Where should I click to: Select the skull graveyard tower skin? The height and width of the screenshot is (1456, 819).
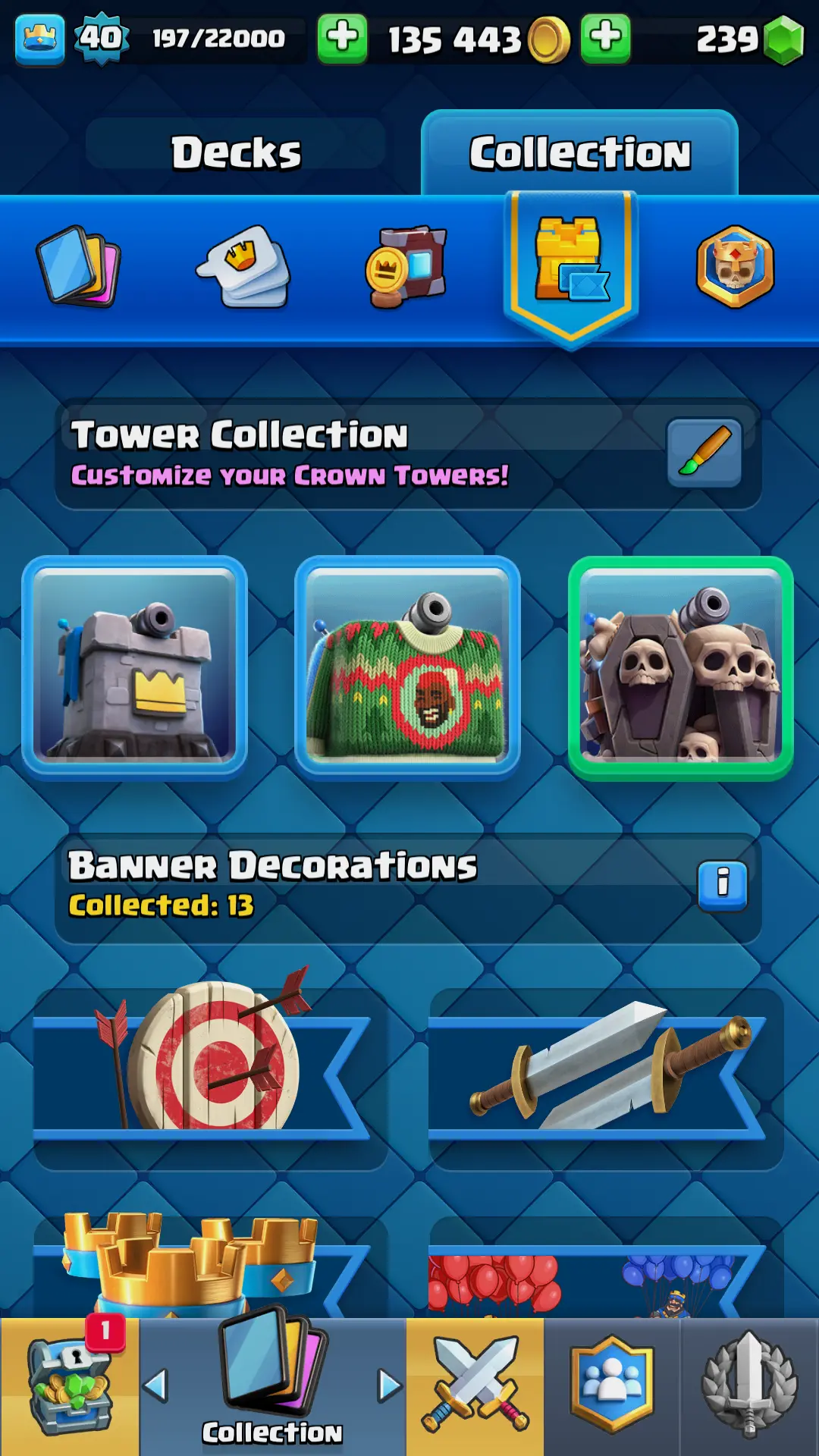point(680,667)
